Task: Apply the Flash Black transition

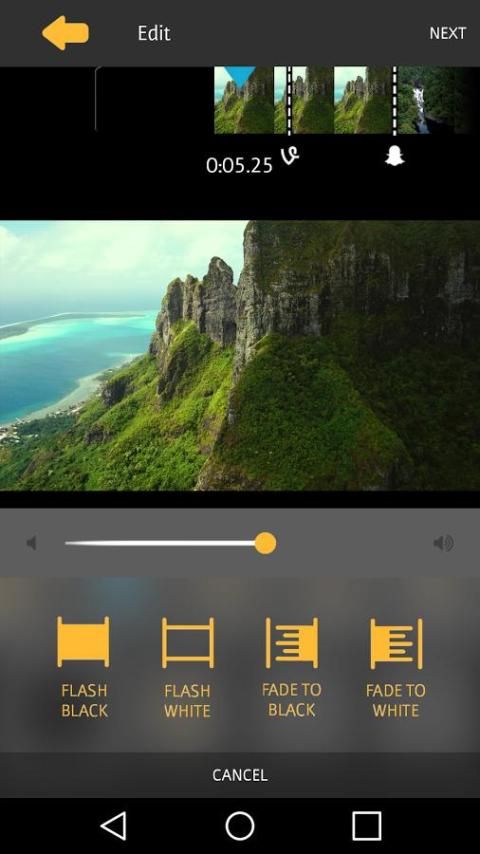Action: [x=84, y=668]
